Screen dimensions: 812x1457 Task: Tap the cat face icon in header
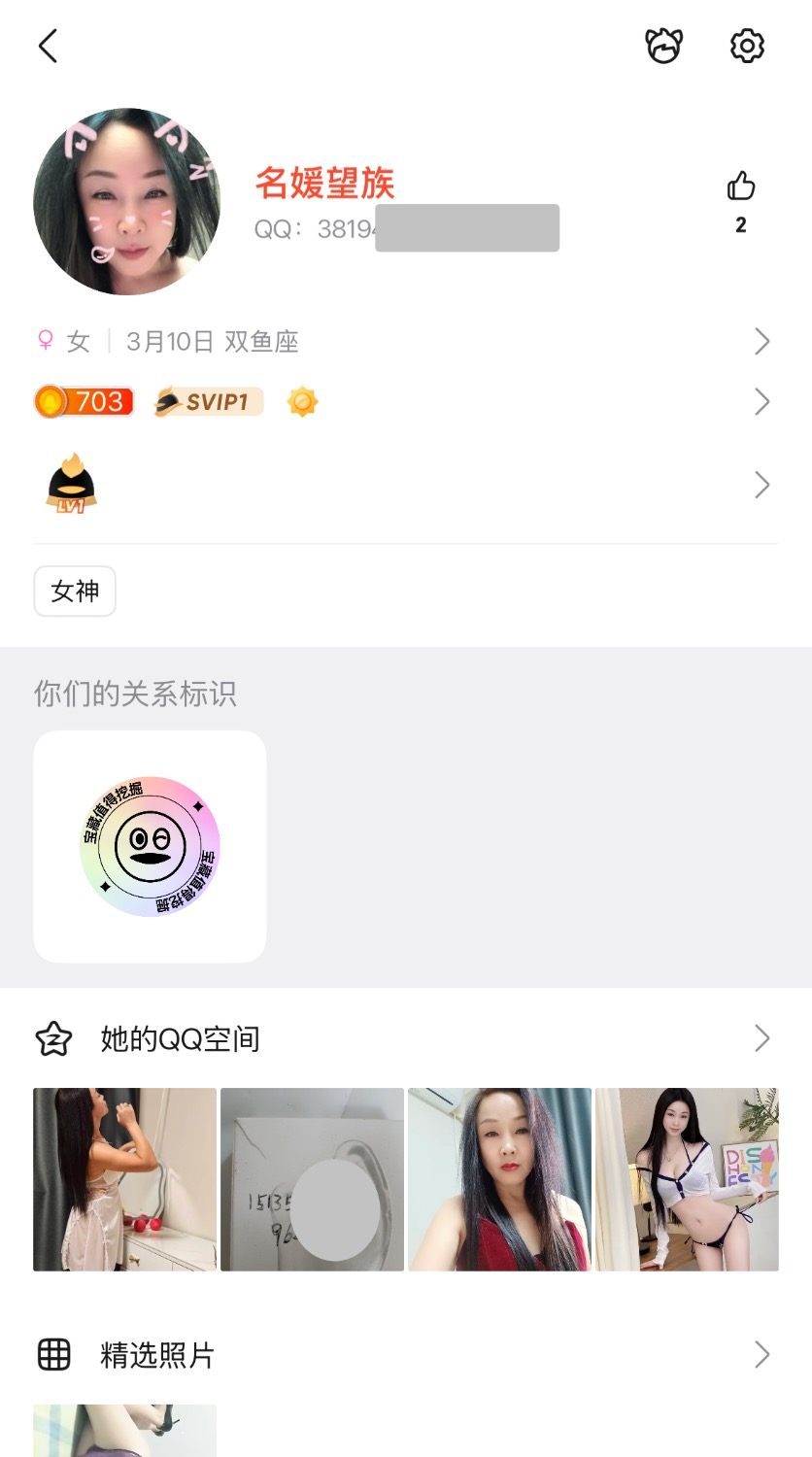coord(664,46)
